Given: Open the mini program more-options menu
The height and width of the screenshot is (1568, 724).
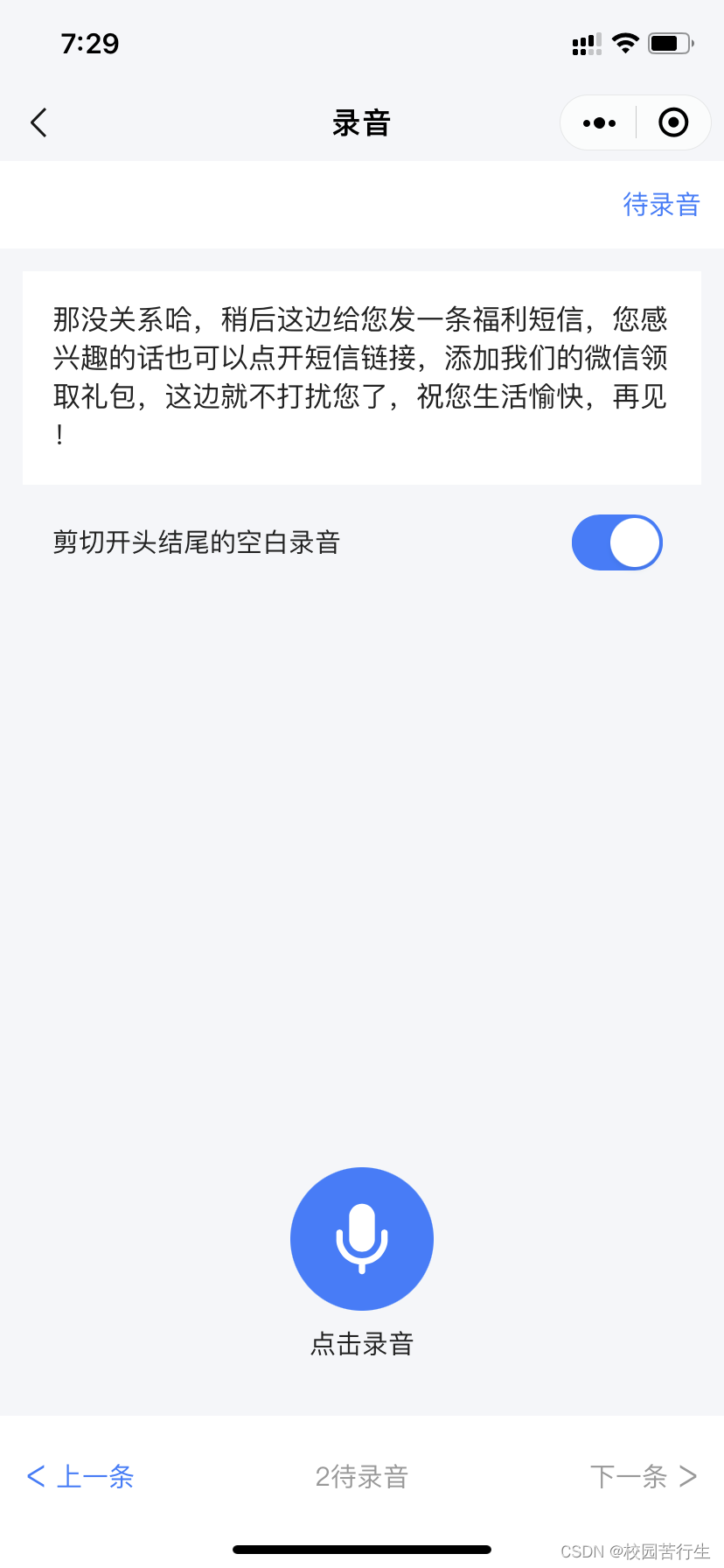Looking at the screenshot, I should pos(599,122).
